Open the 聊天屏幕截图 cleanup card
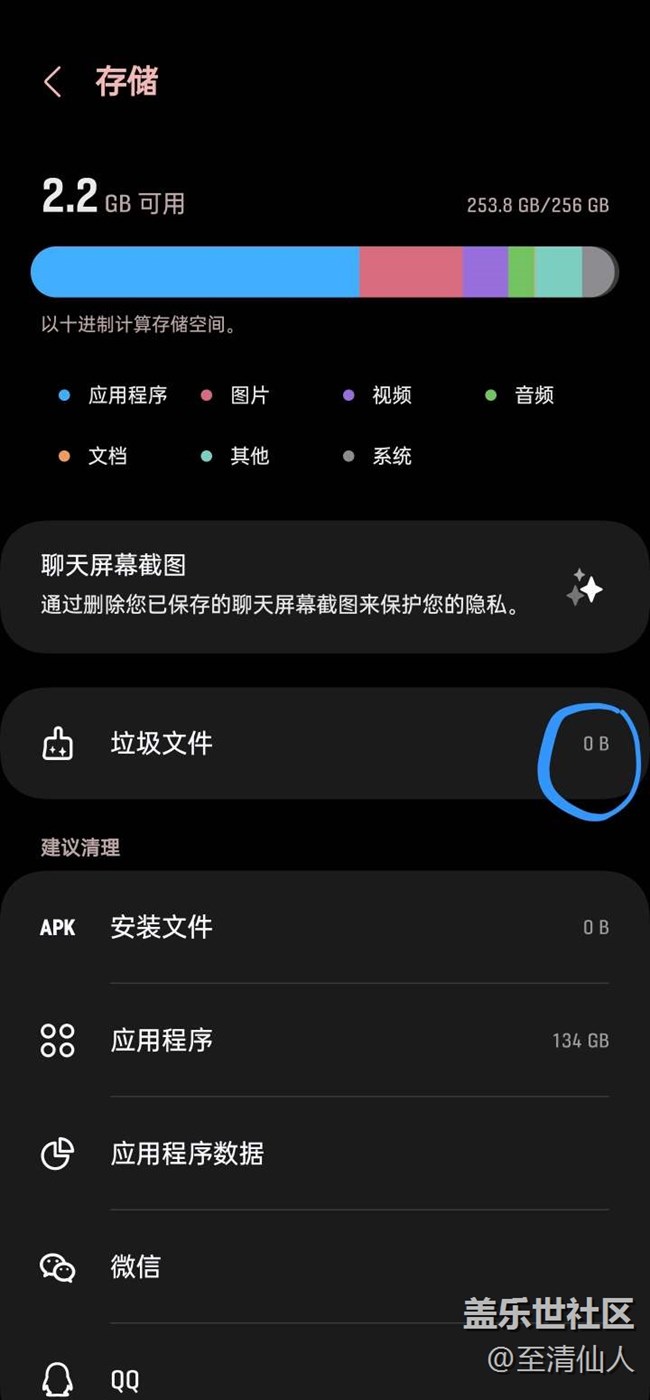Image resolution: width=650 pixels, height=1400 pixels. tap(325, 587)
